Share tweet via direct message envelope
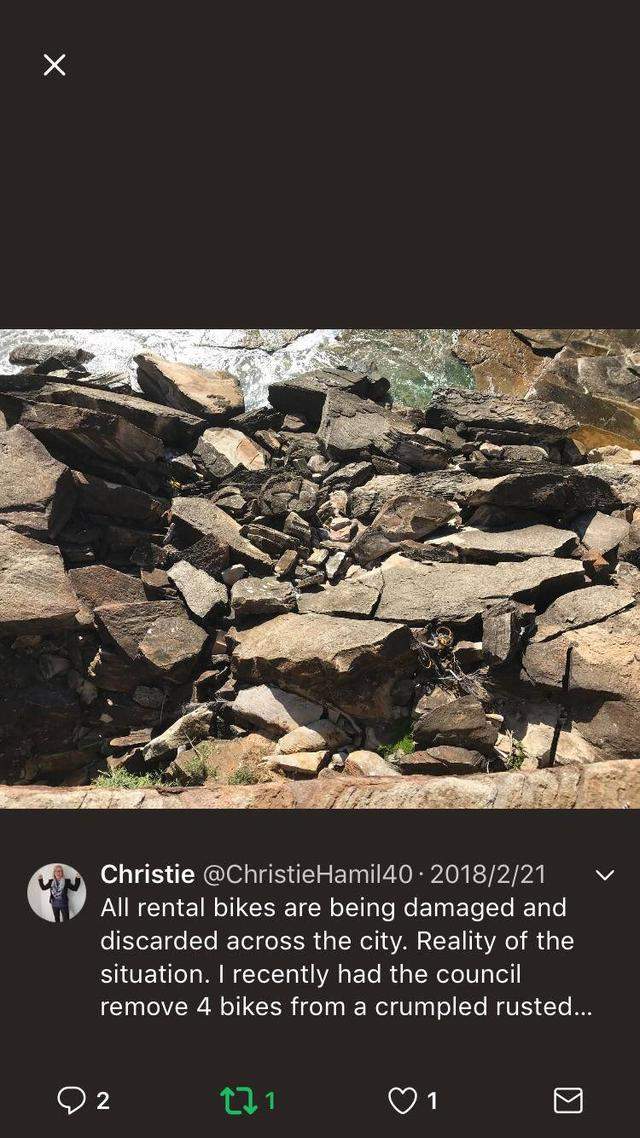The width and height of the screenshot is (640, 1138). [568, 1101]
